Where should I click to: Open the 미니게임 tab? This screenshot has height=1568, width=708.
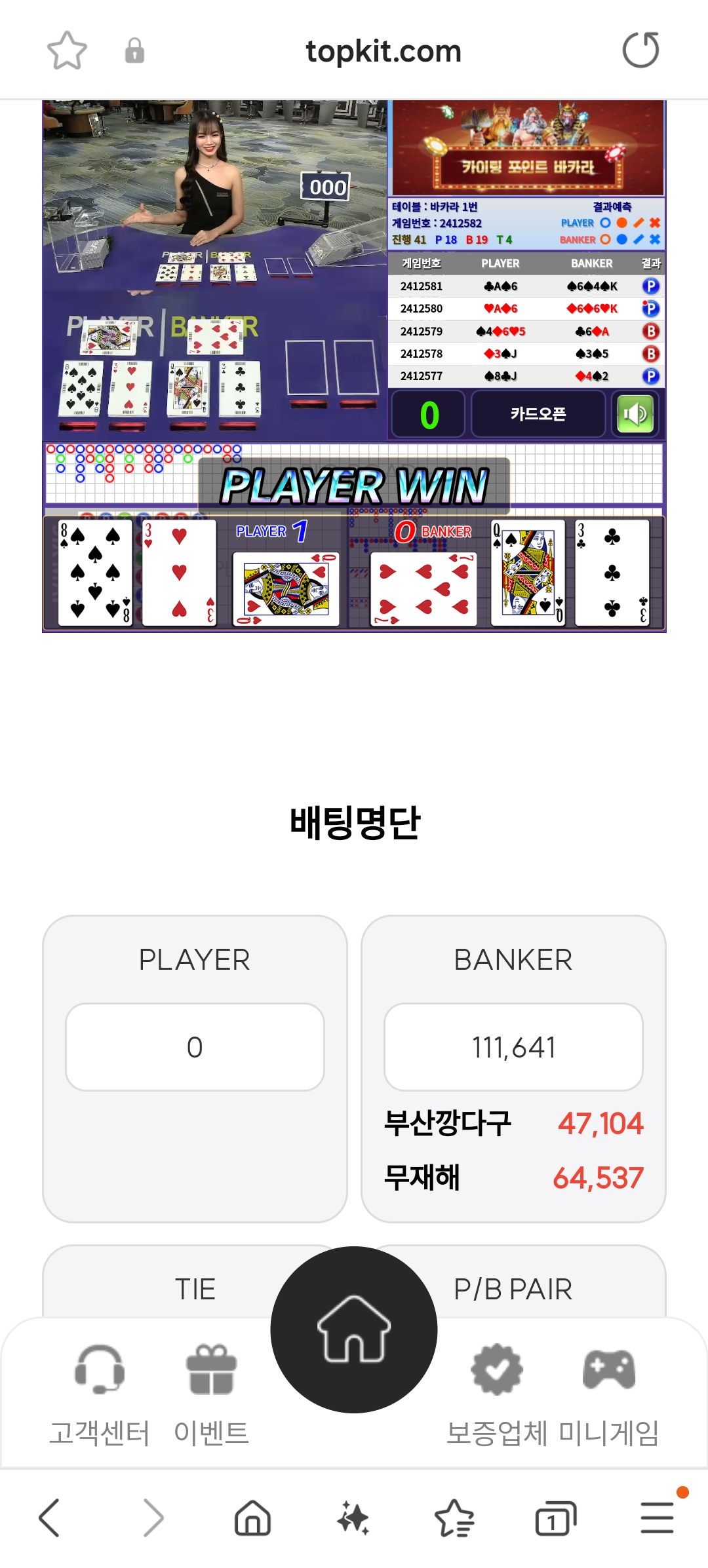(x=609, y=1392)
